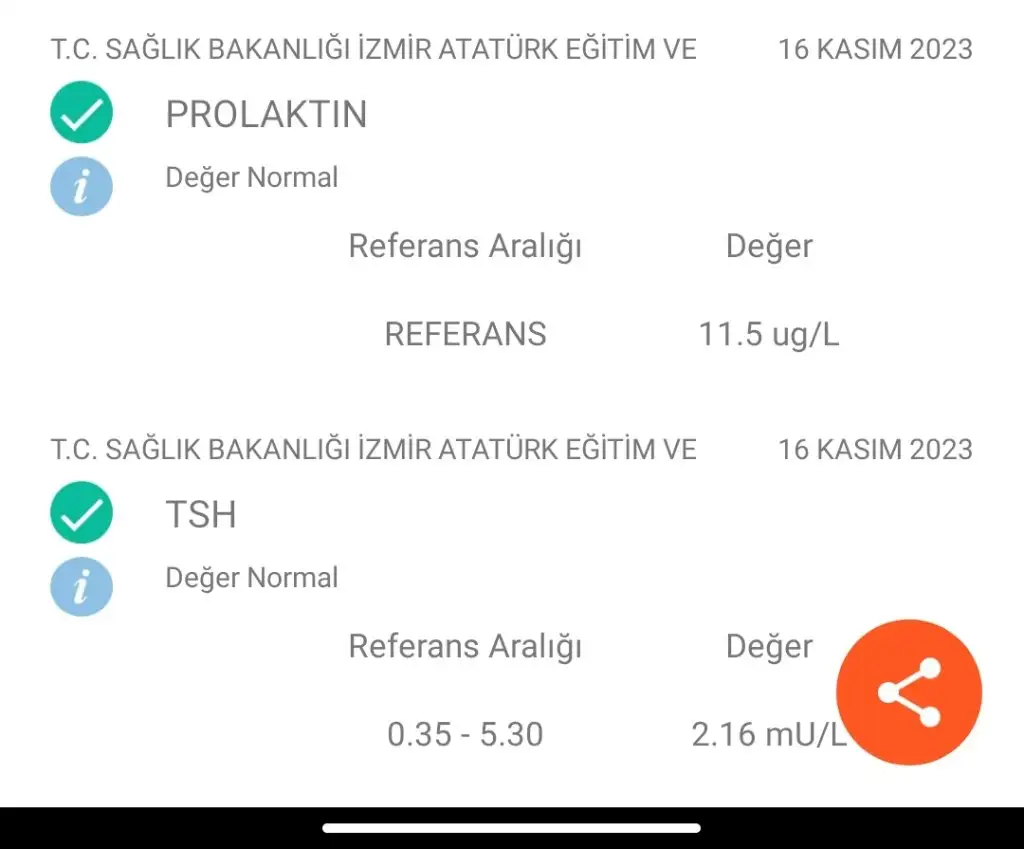This screenshot has height=849, width=1024.
Task: Open the TSH test result
Action: [x=201, y=515]
